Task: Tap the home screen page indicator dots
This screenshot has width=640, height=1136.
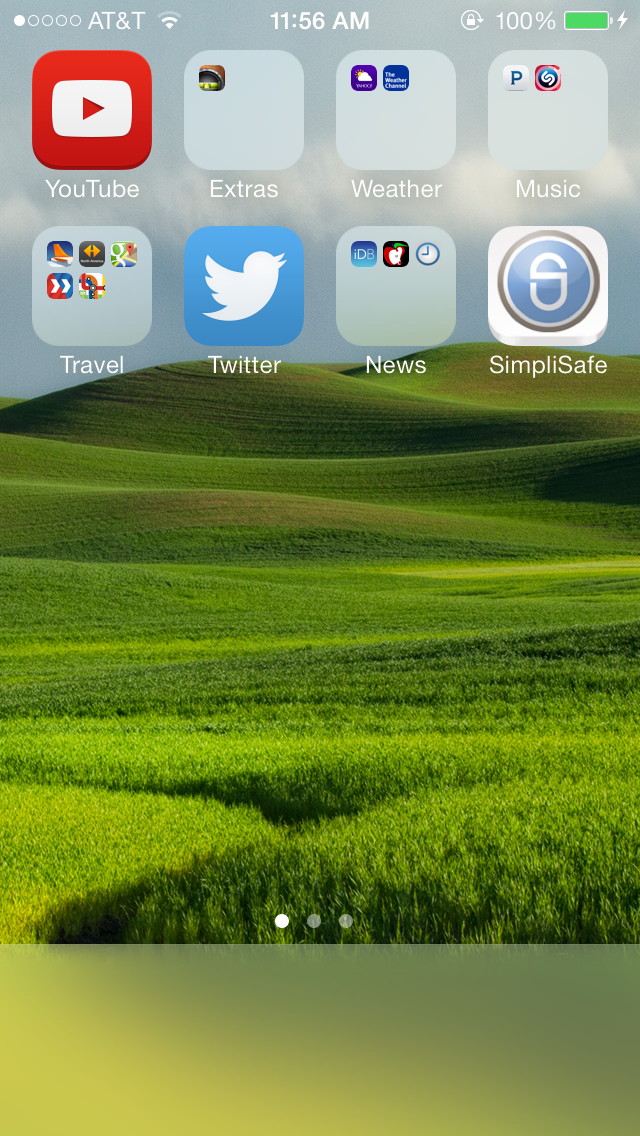Action: [x=314, y=921]
